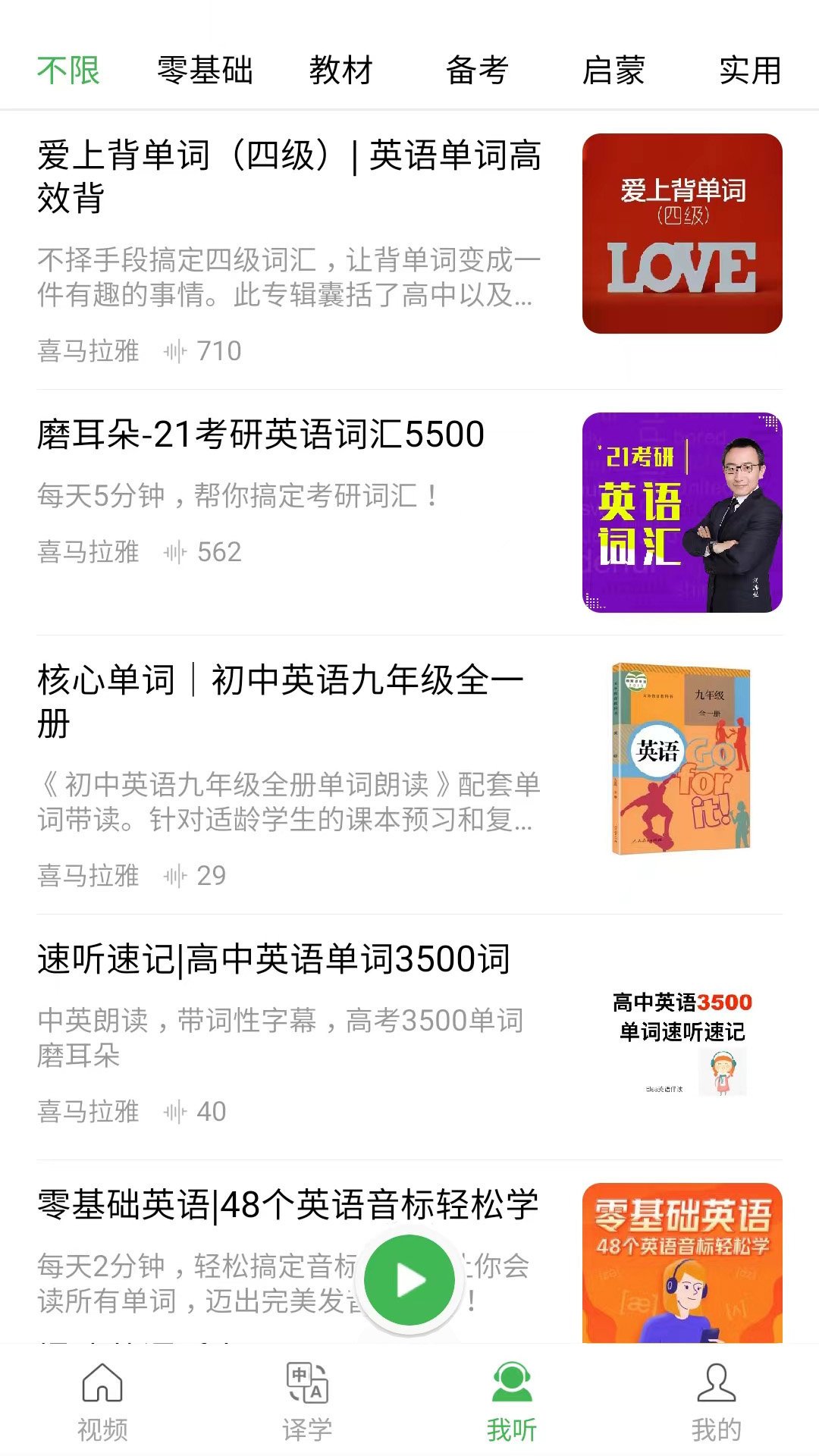This screenshot has width=819, height=1456.
Task: Tap 喜马拉雅 source label under first course
Action: (87, 351)
